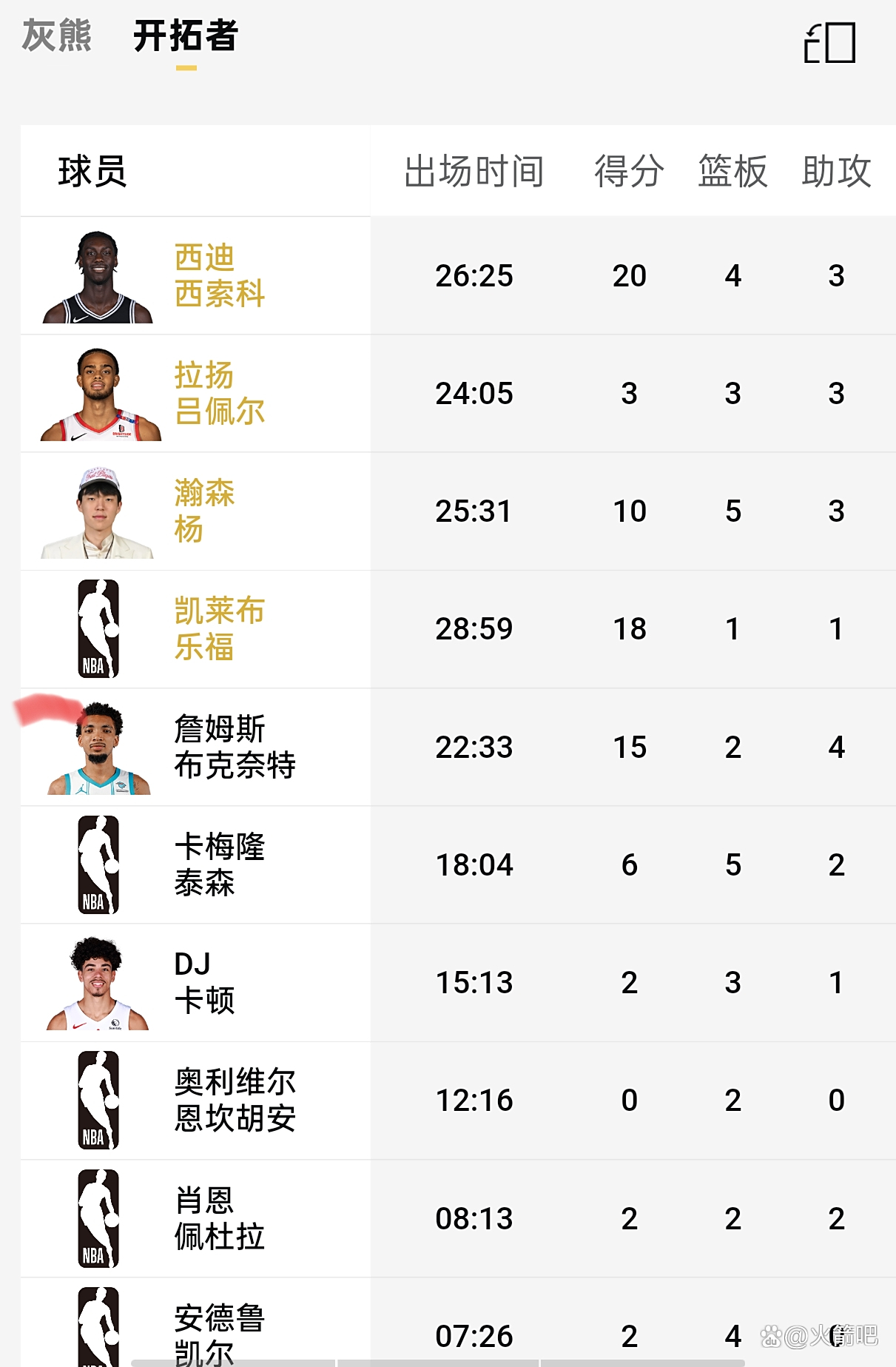Image resolution: width=896 pixels, height=1367 pixels.
Task: Select player 奥利维尔 恩坎胡安
Action: point(234,1101)
